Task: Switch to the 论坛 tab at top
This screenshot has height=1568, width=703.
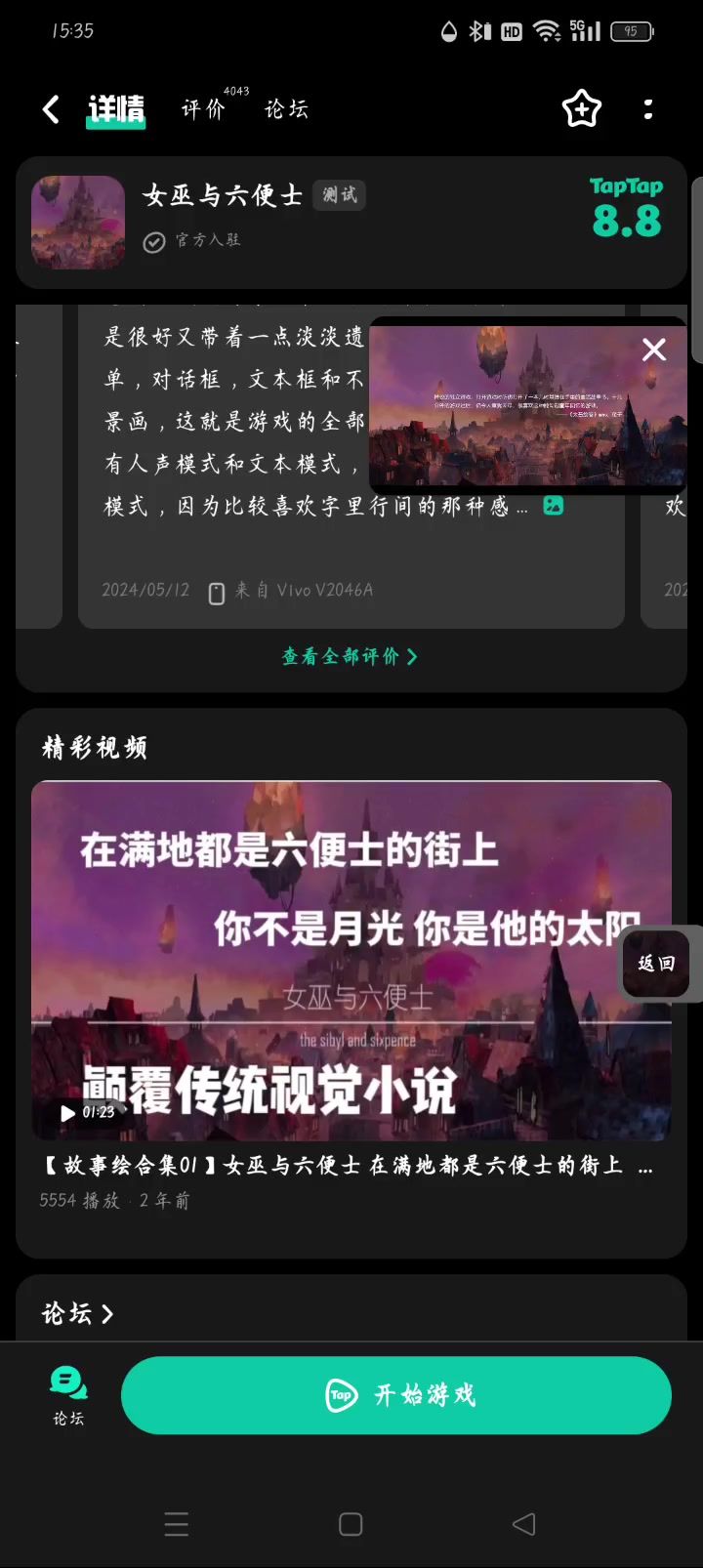Action: point(286,109)
